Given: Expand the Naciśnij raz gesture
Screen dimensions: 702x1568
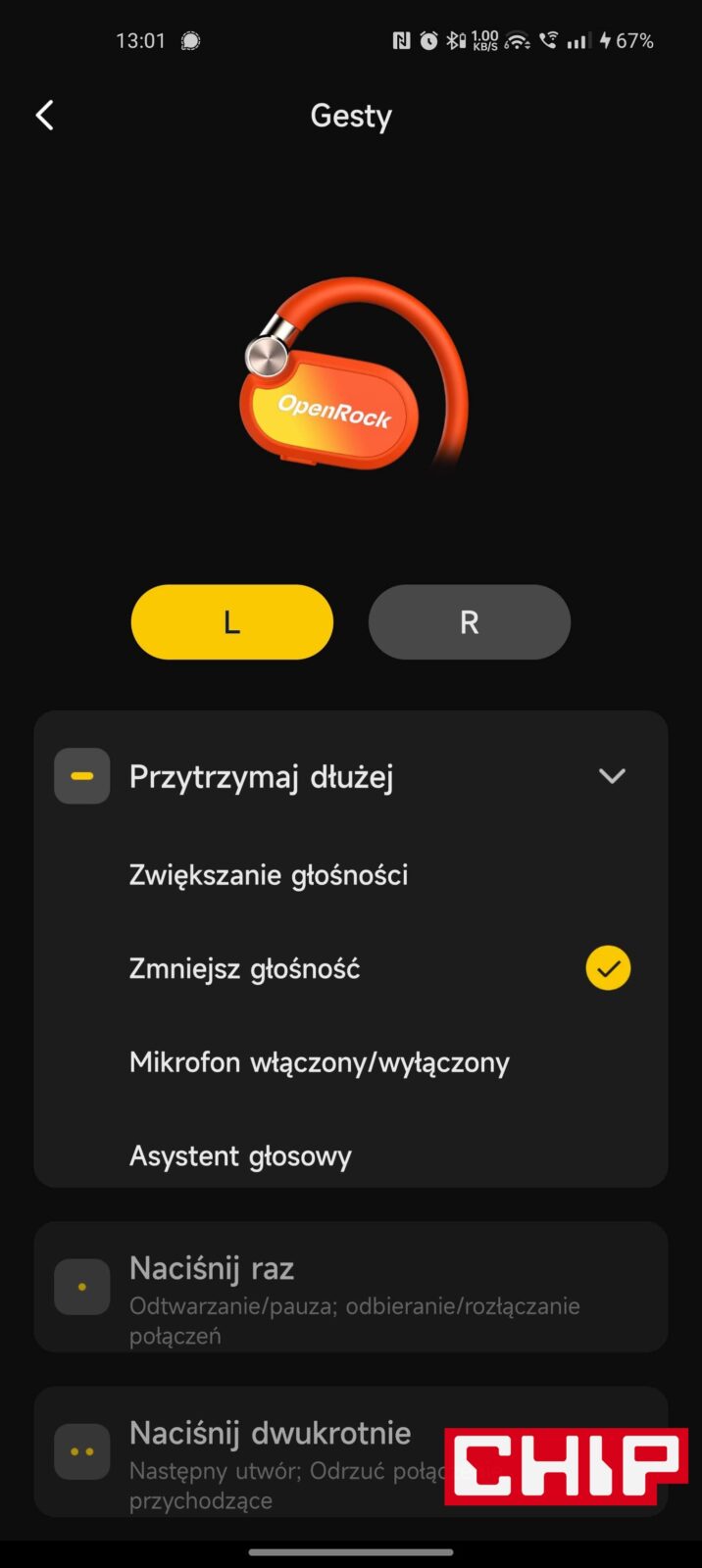Looking at the screenshot, I should 350,1287.
